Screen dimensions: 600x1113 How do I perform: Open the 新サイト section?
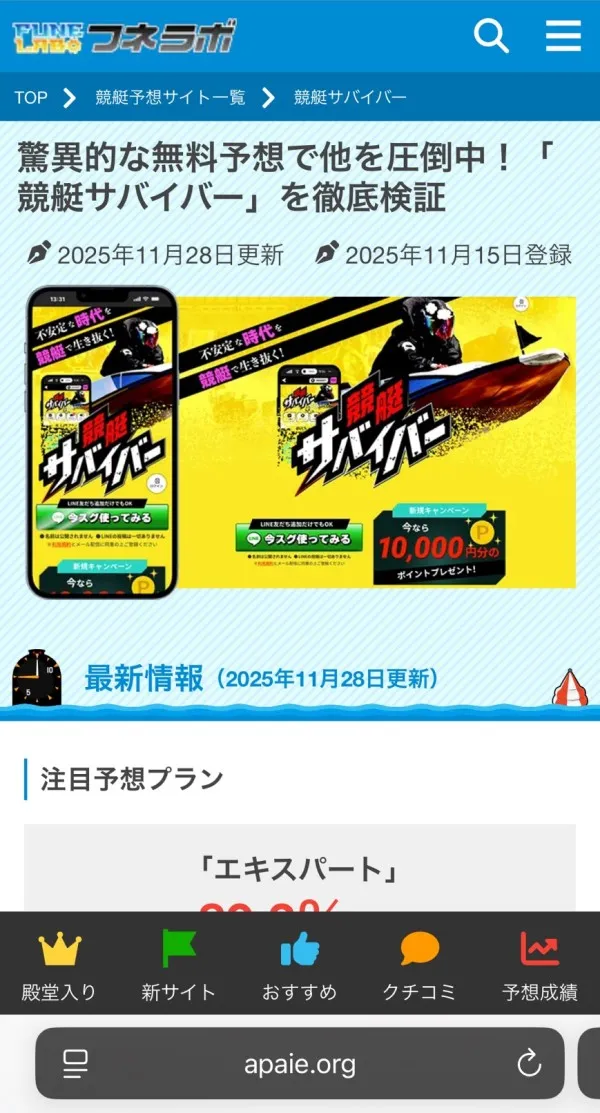[179, 965]
